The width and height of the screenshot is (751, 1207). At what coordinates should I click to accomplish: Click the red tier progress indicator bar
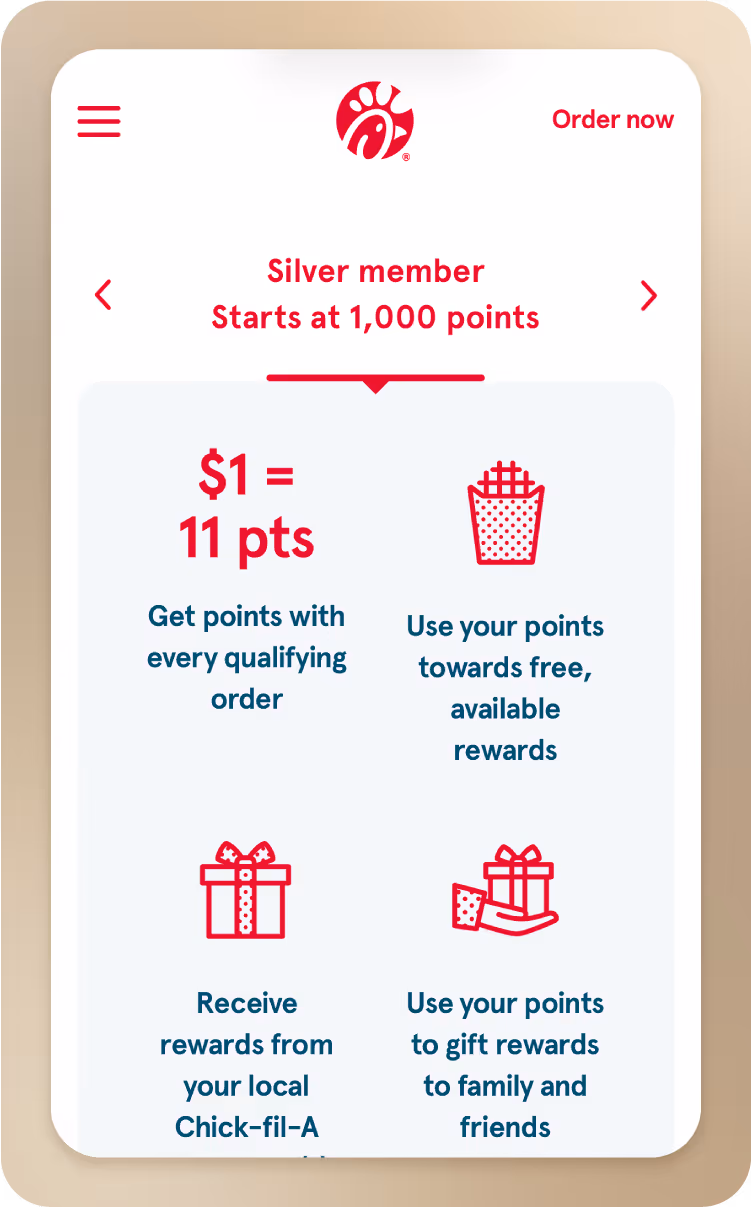point(375,378)
